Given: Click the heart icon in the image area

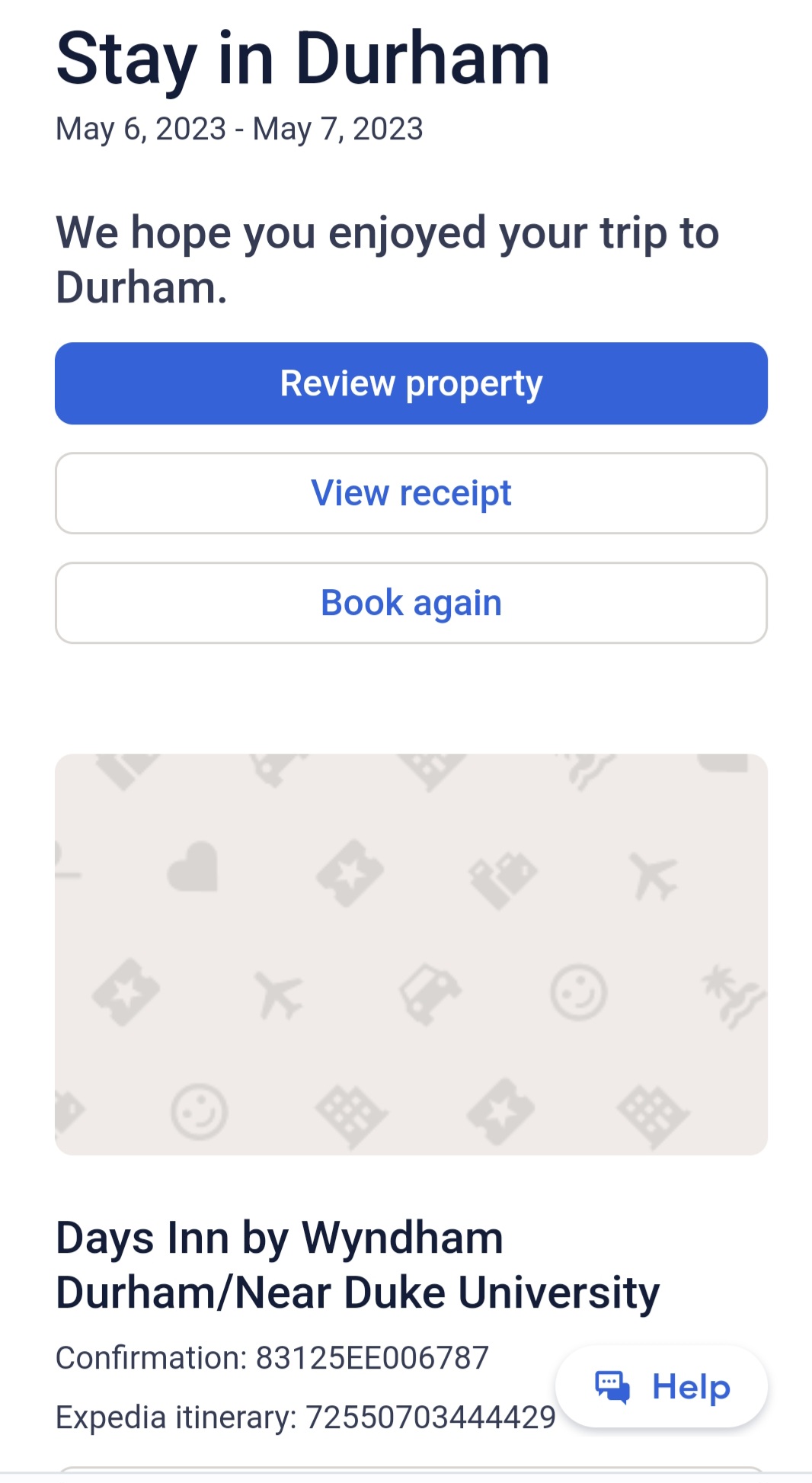Looking at the screenshot, I should tap(192, 867).
